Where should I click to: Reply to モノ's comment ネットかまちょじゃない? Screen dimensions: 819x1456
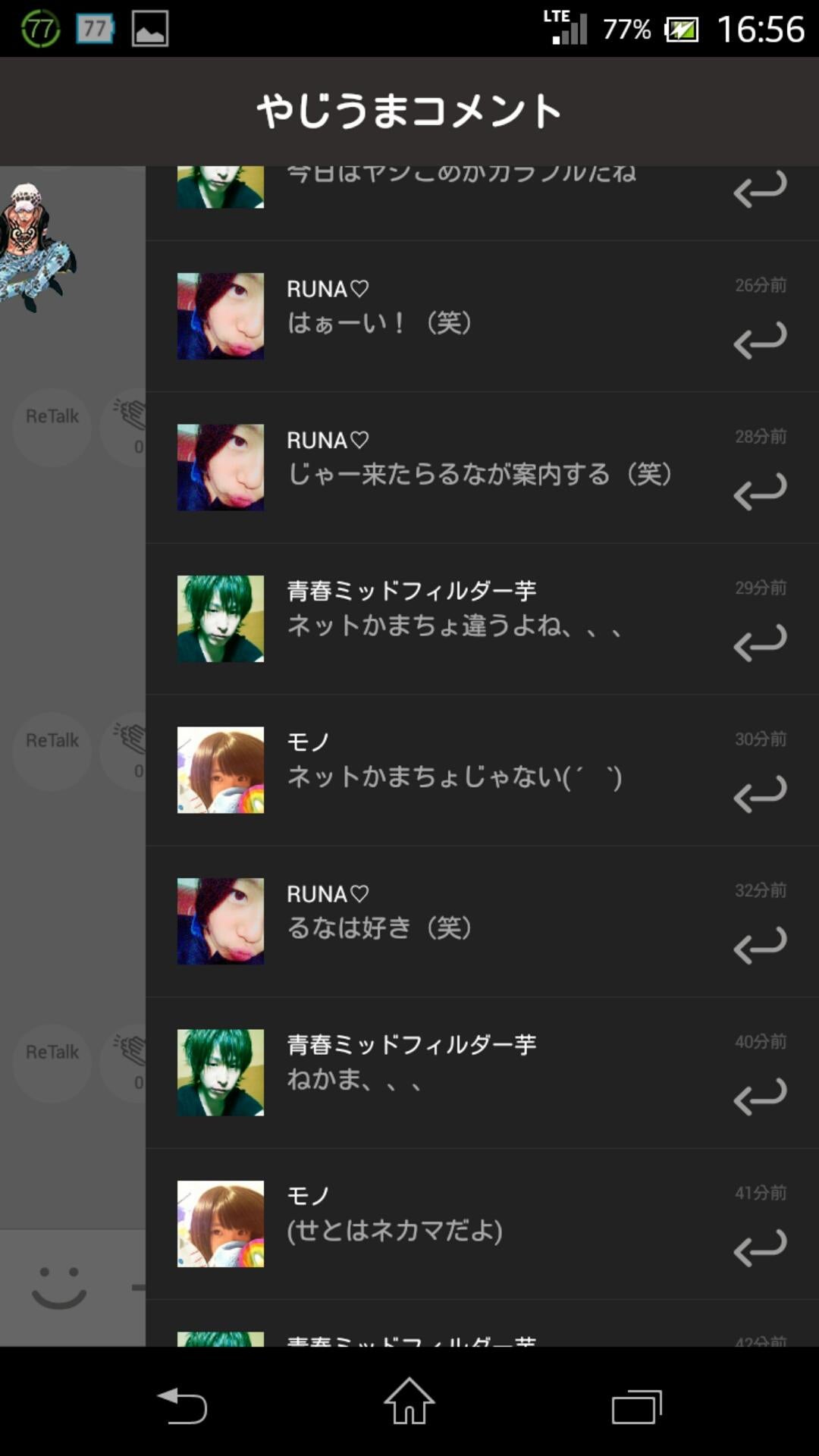760,793
